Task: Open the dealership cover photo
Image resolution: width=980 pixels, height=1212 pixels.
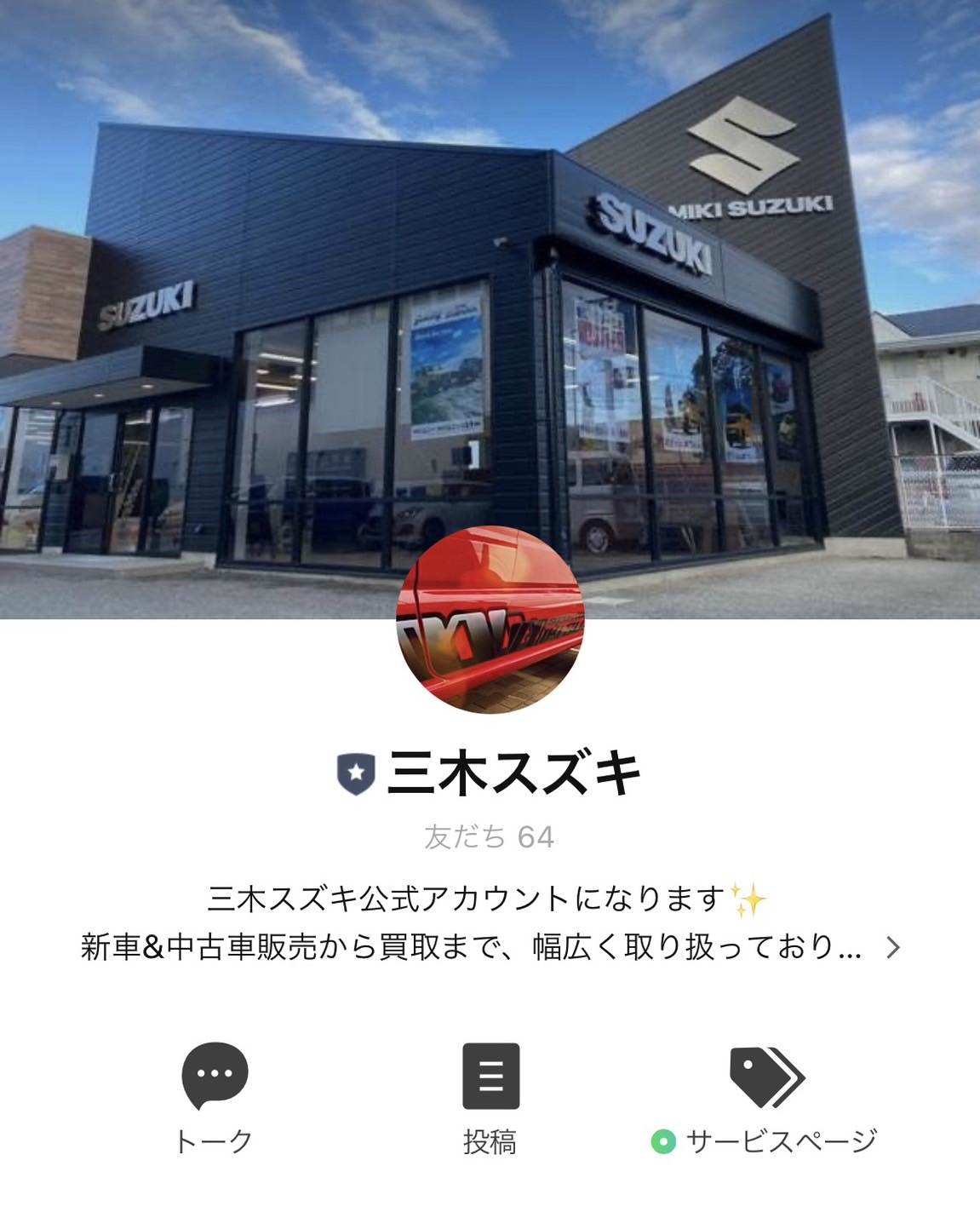Action: pos(490,281)
